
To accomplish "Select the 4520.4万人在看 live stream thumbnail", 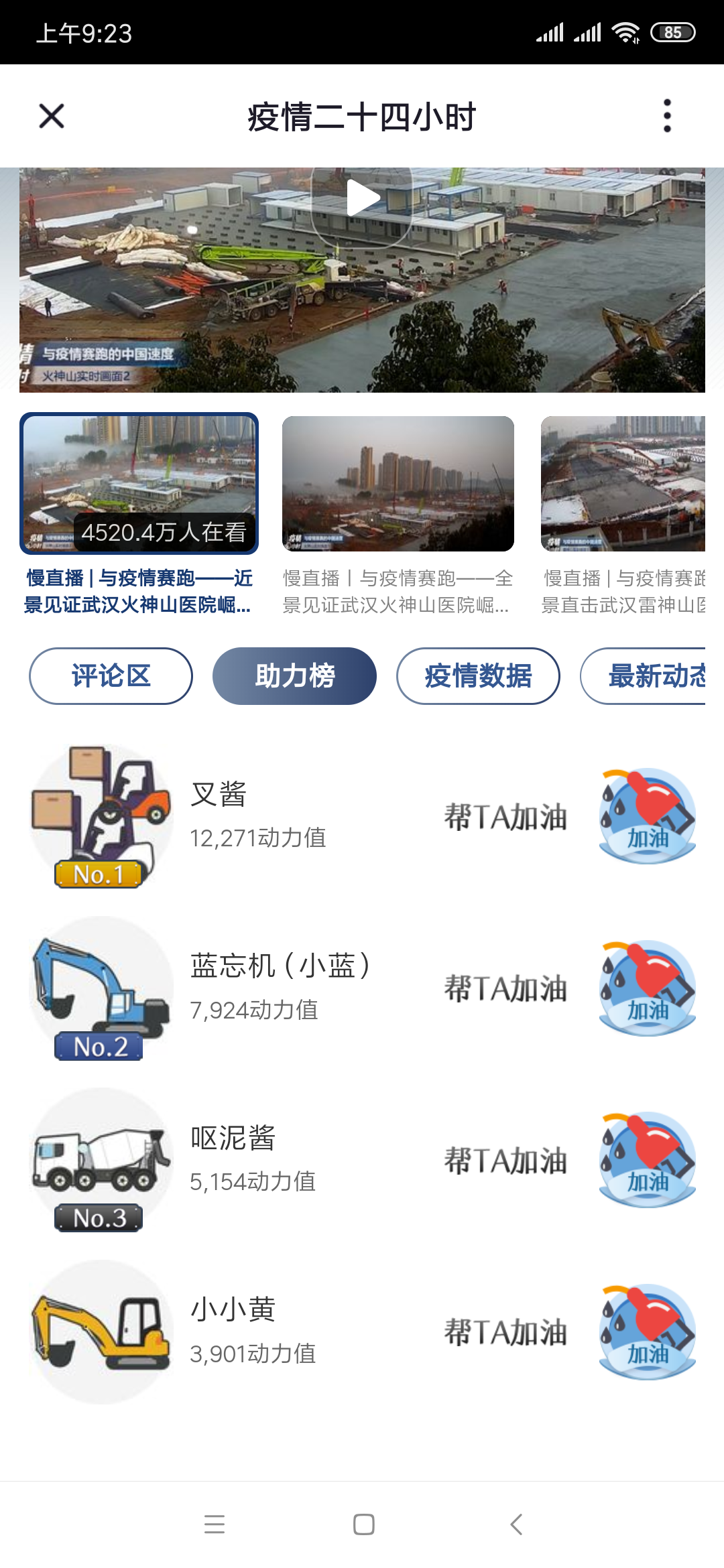I will pyautogui.click(x=139, y=484).
